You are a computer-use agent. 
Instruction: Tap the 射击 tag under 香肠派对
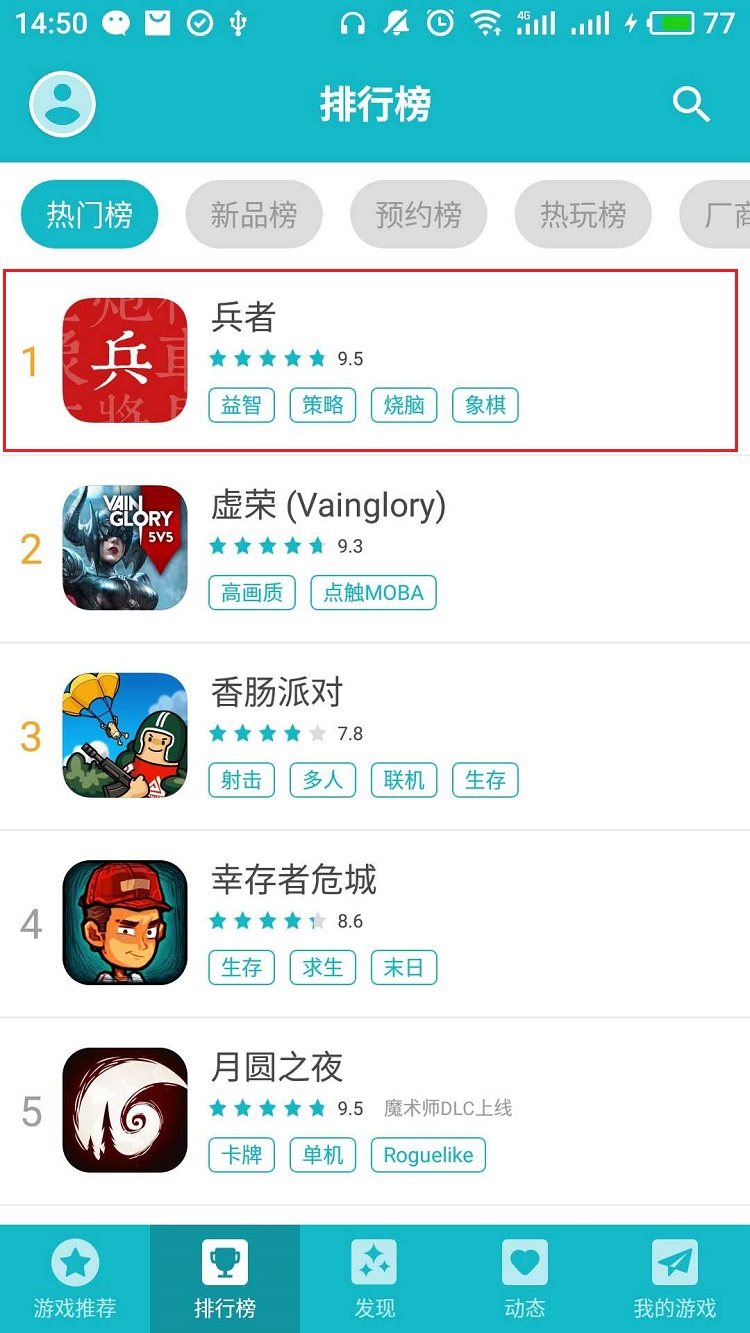tap(241, 780)
